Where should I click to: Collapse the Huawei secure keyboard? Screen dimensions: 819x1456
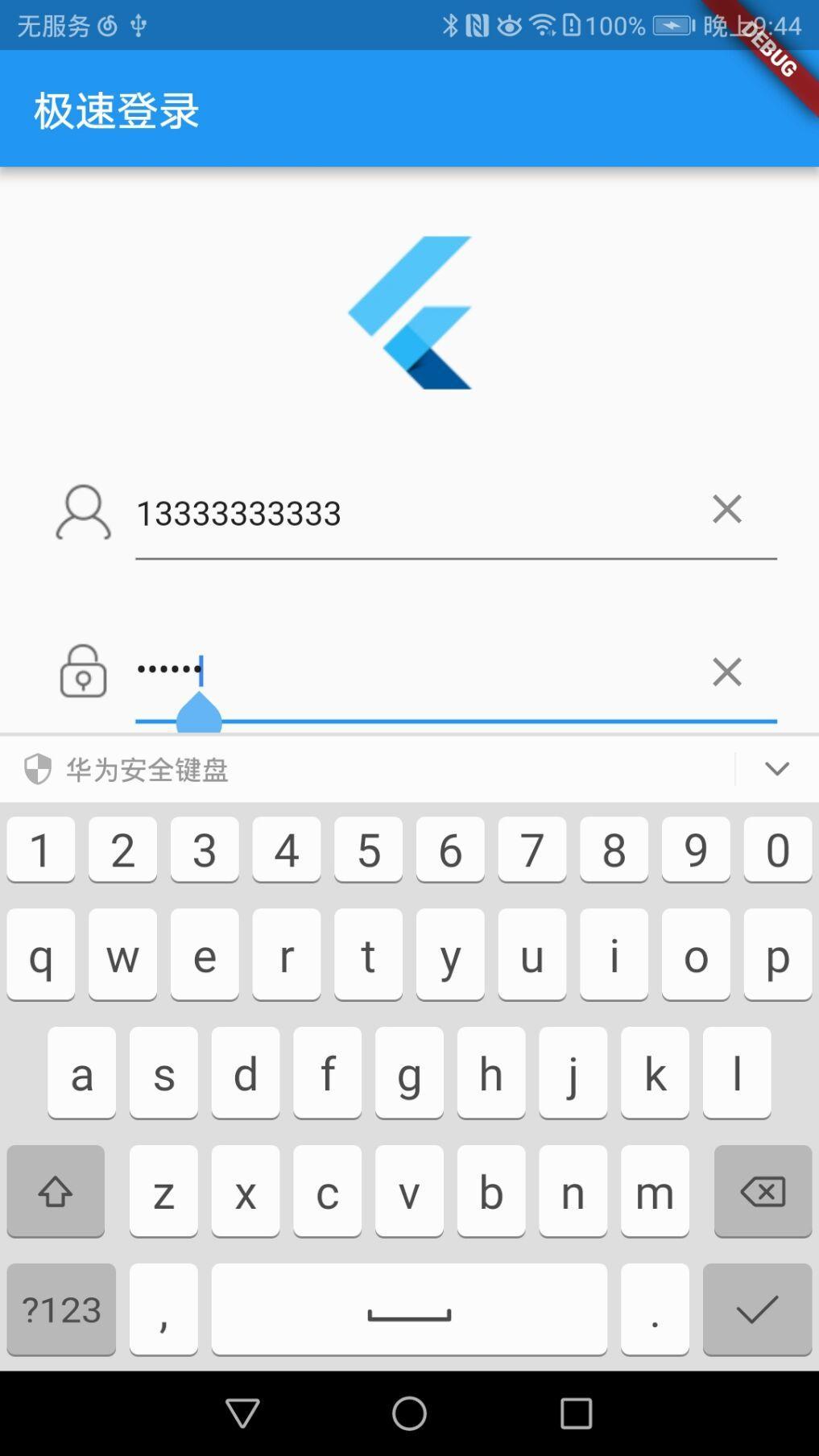tap(776, 769)
